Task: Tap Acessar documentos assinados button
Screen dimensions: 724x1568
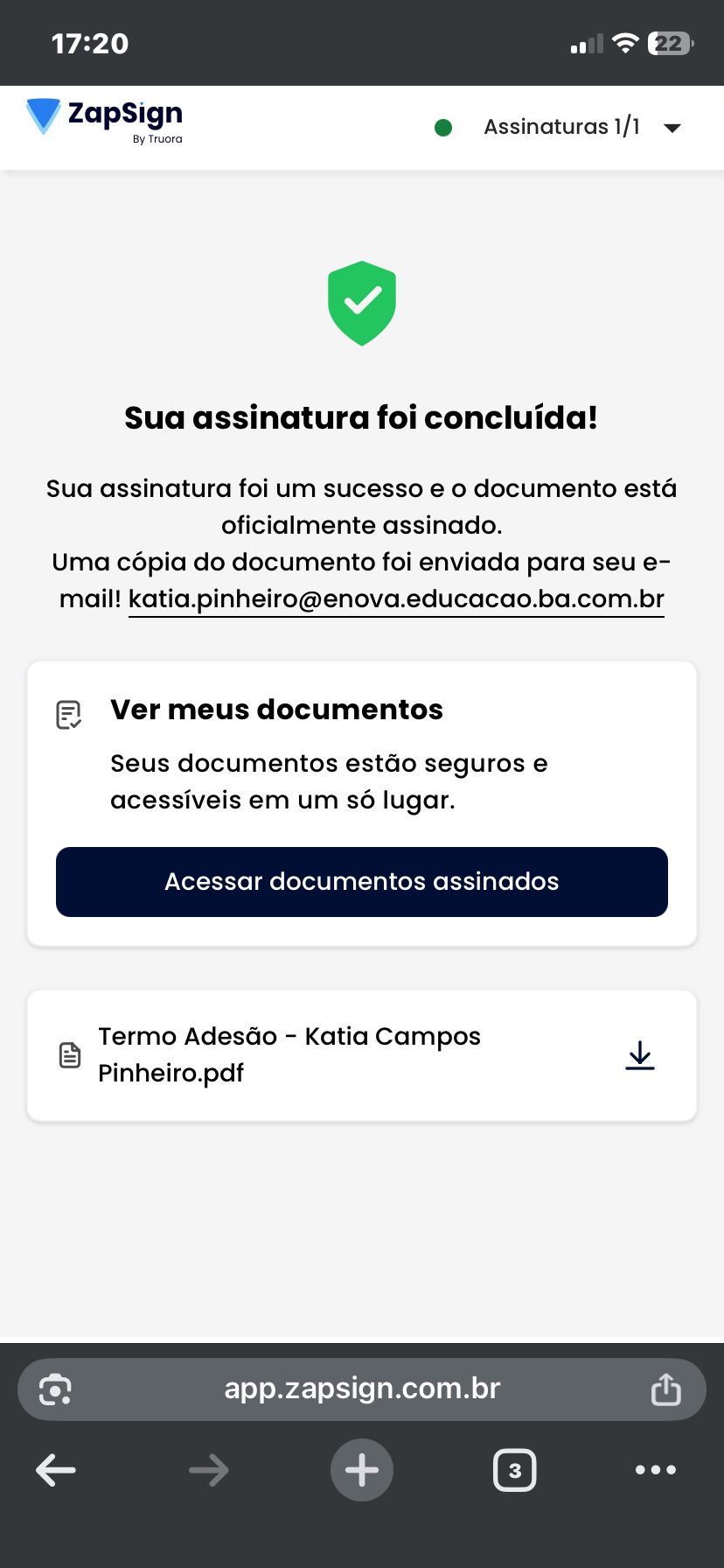Action: 362,882
